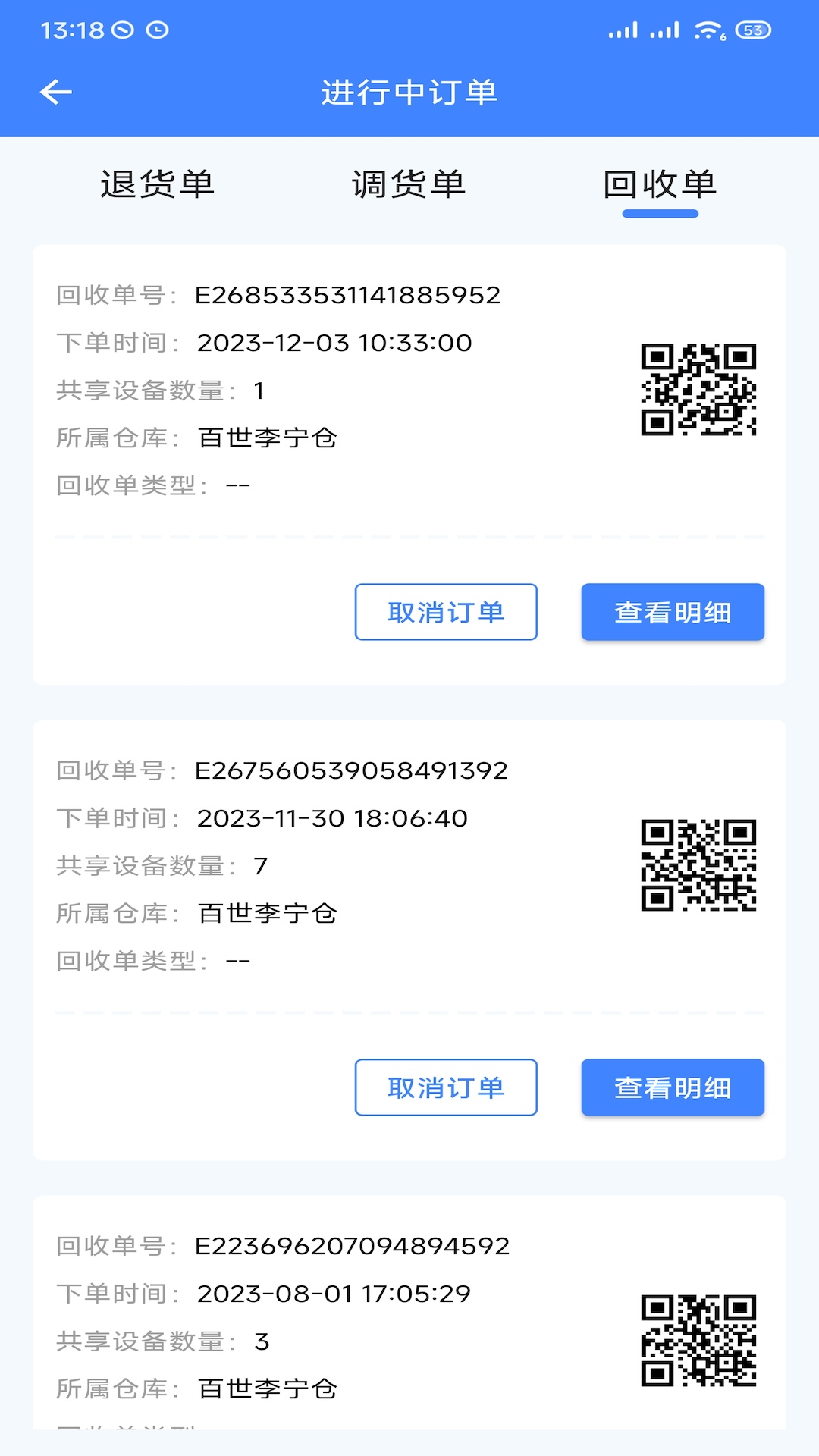Tap the dashed divider in the first order card
This screenshot has width=819, height=1456.
409,536
